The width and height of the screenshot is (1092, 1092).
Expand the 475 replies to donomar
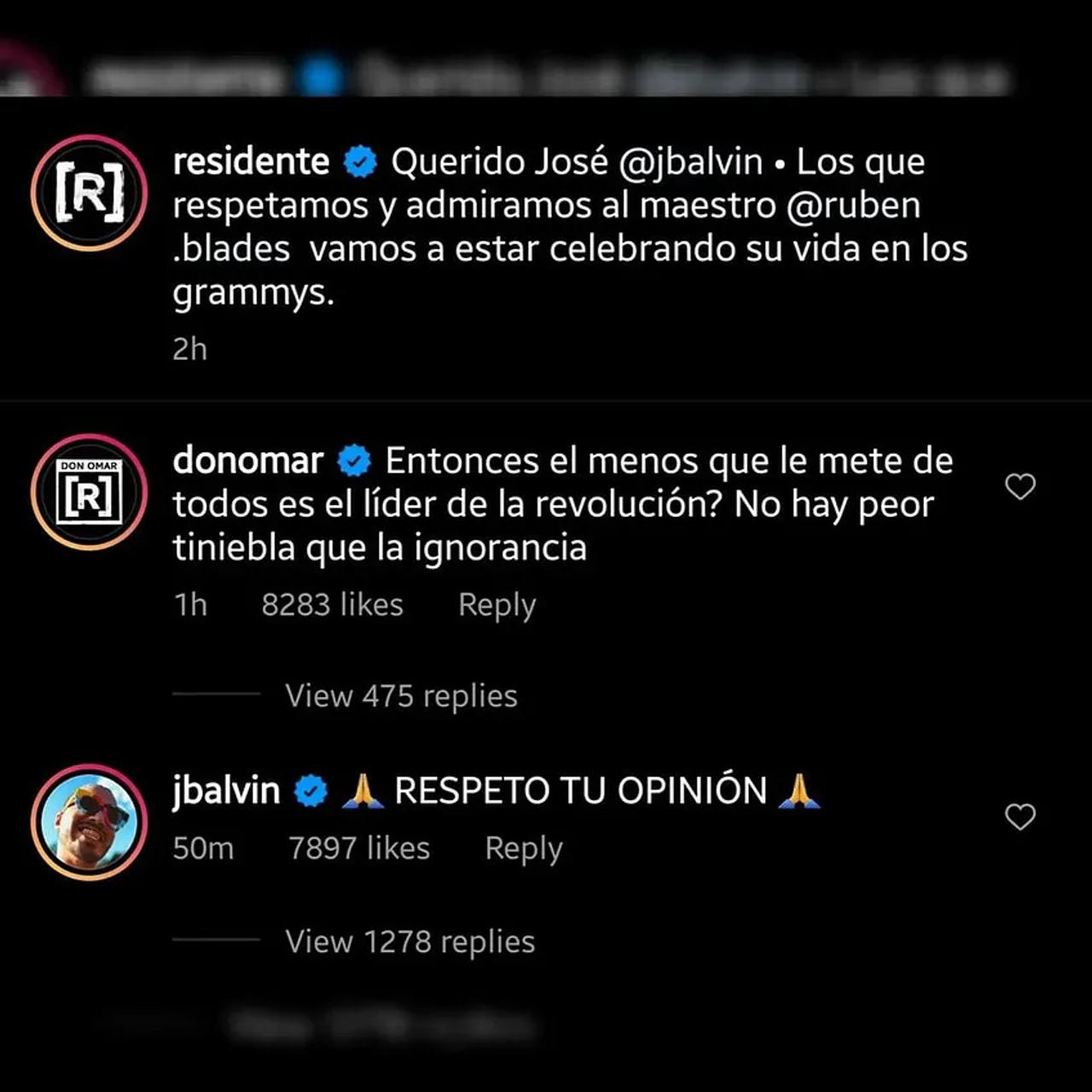[401, 696]
